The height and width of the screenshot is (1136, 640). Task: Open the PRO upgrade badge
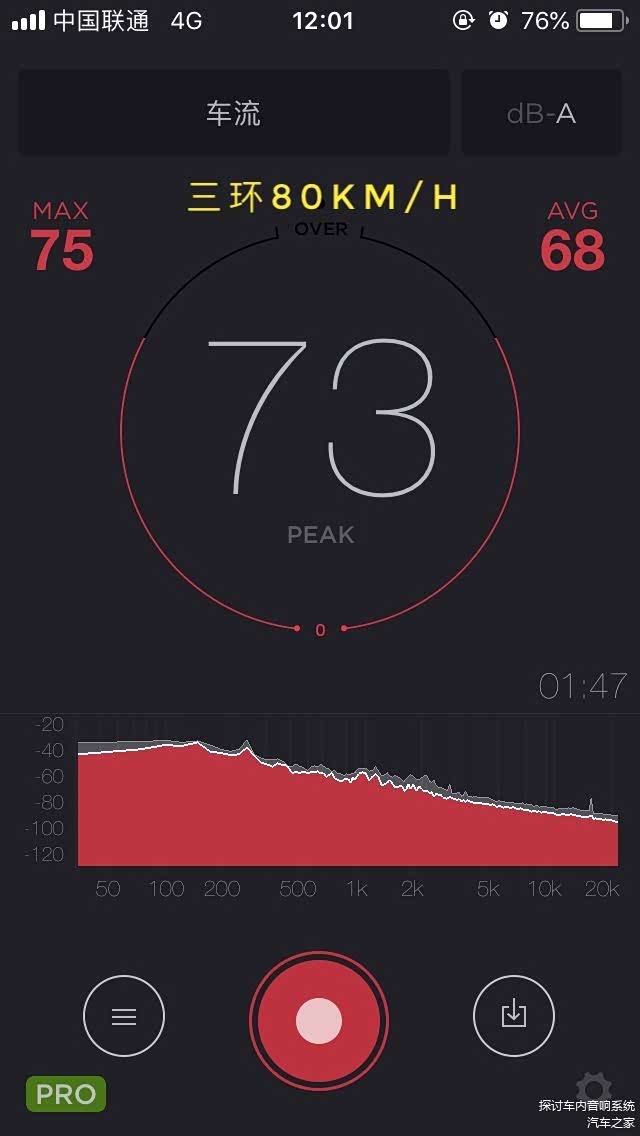(x=66, y=1094)
